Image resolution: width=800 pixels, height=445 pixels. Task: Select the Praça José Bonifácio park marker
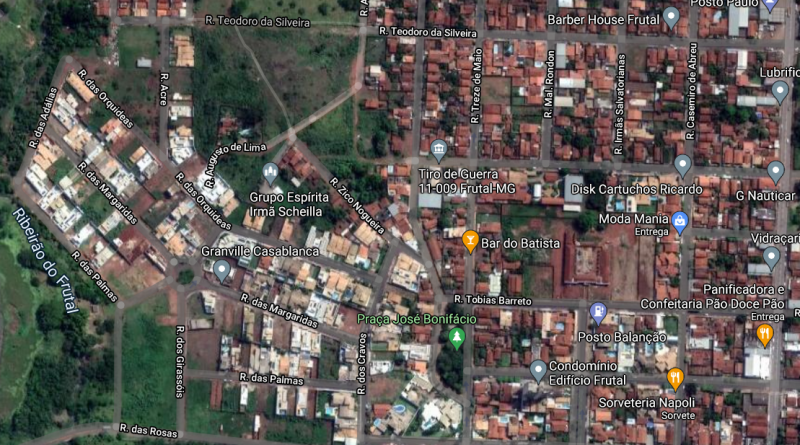[457, 338]
